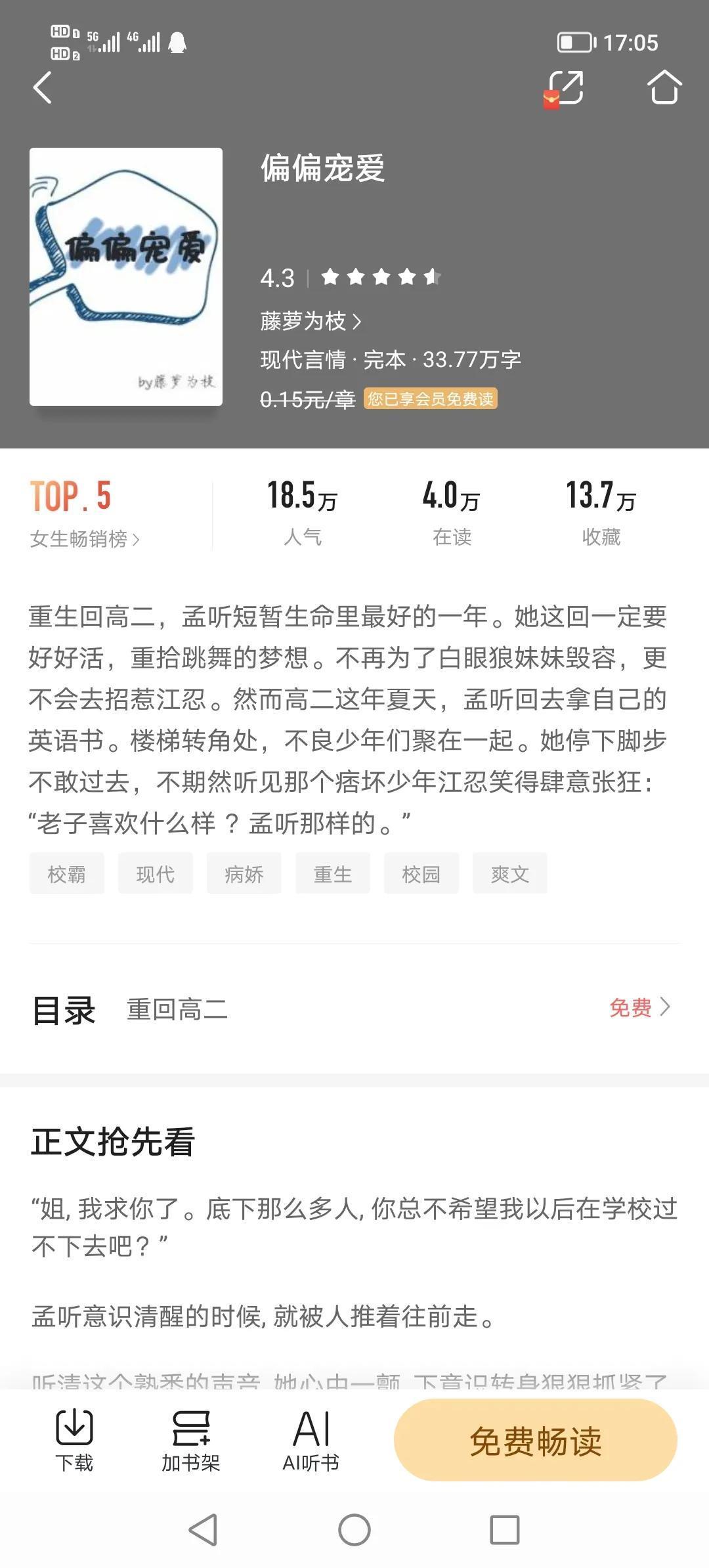The width and height of the screenshot is (709, 1568).
Task: Select the 现代 tag
Action: coord(156,874)
